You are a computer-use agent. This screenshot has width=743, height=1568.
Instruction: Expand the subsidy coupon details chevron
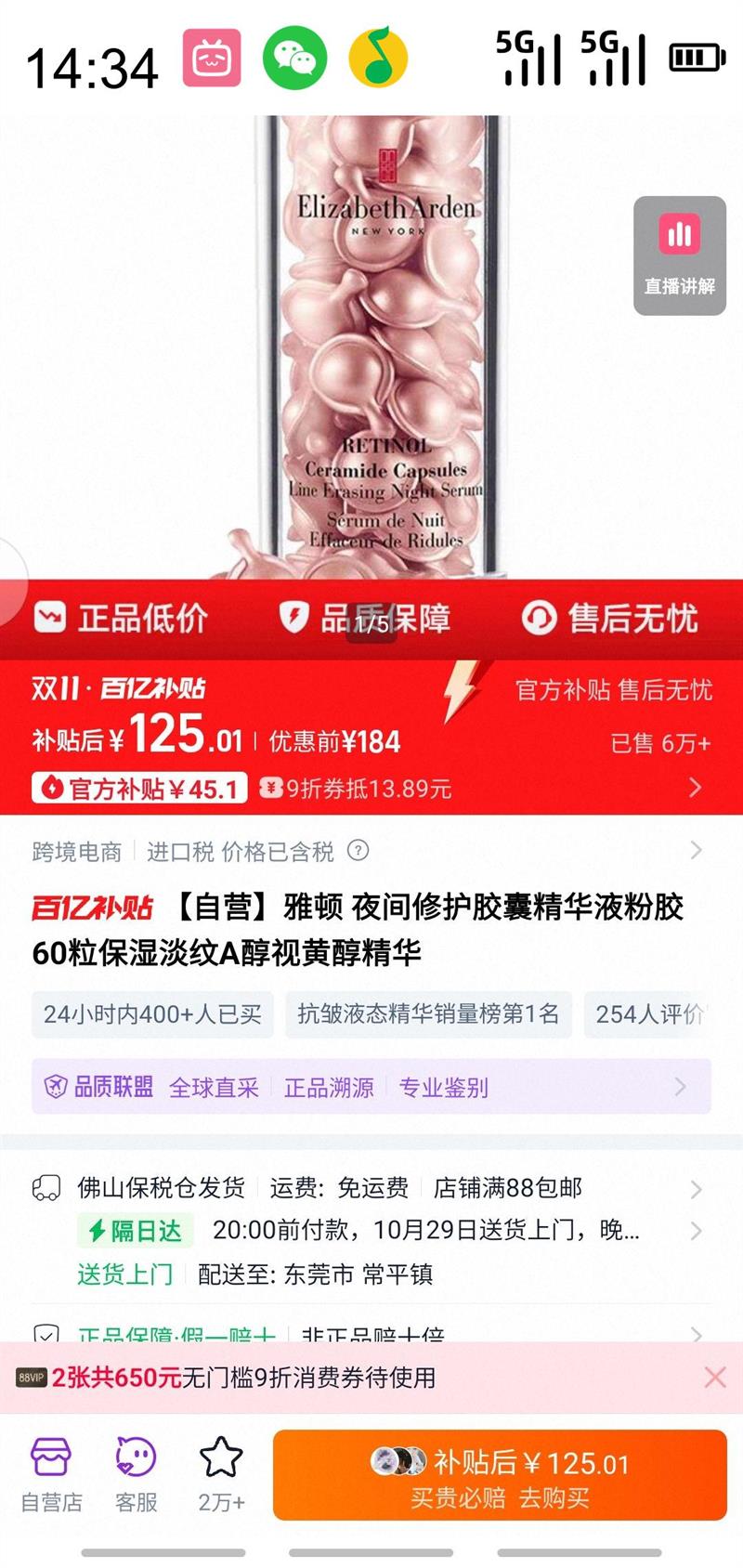click(695, 789)
